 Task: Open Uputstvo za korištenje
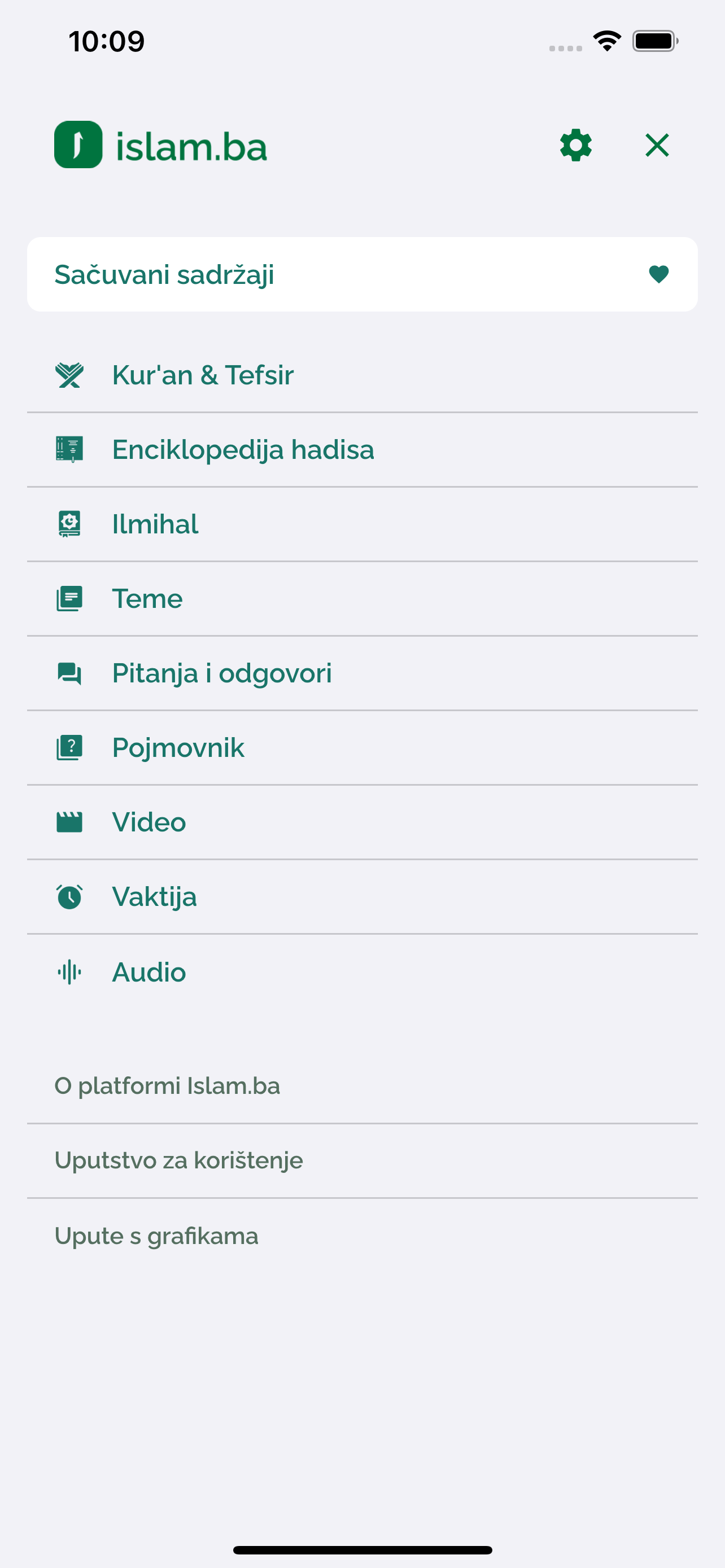[x=179, y=1160]
